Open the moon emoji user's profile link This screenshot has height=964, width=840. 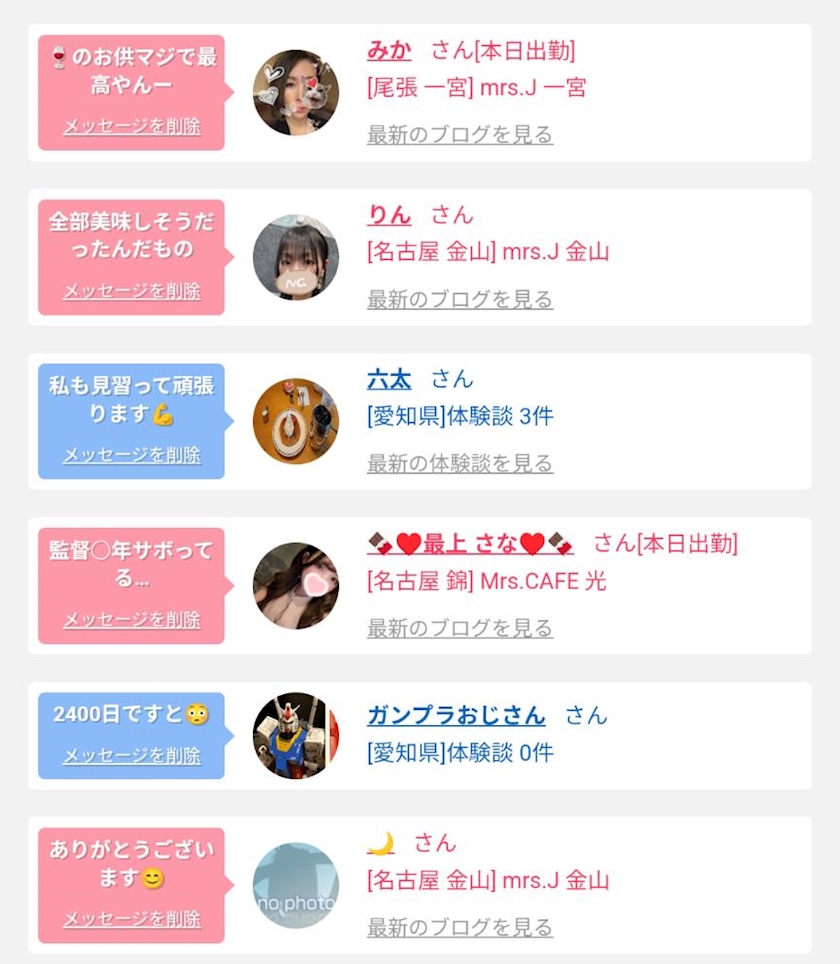click(x=381, y=844)
